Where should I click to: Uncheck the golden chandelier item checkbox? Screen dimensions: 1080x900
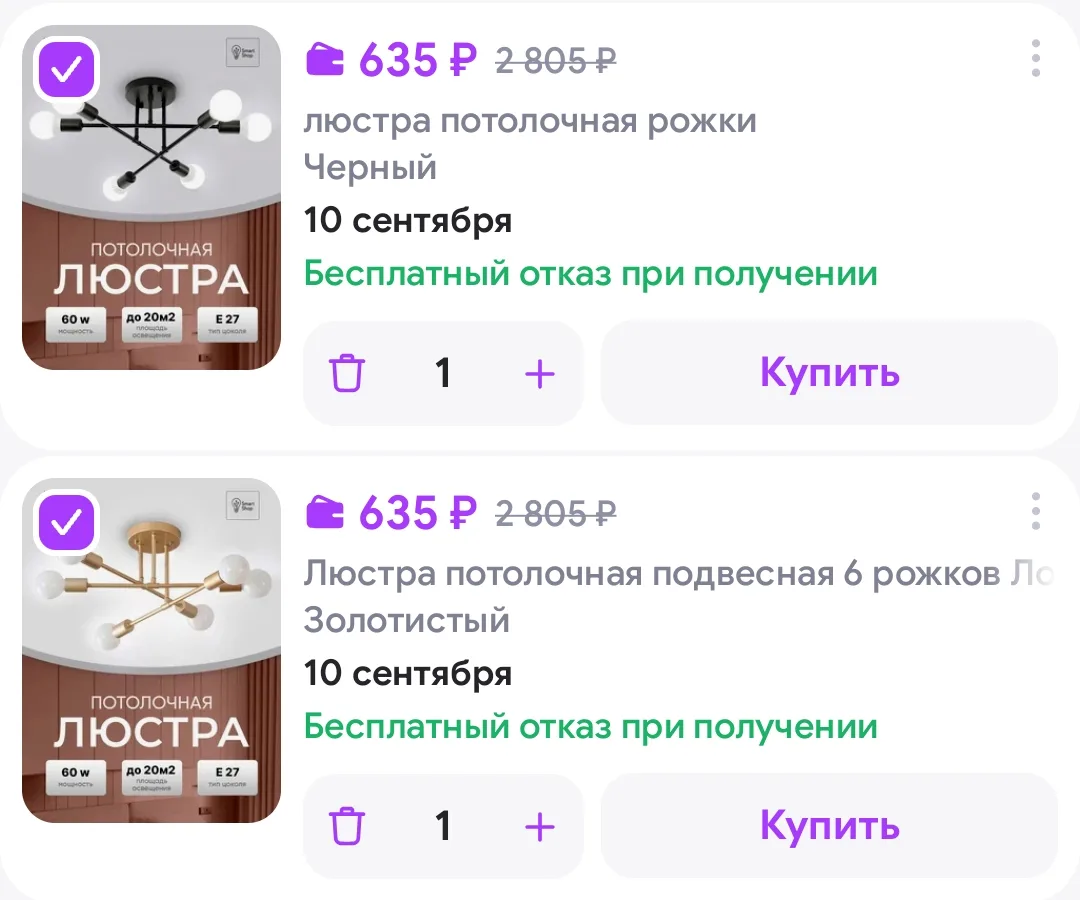pos(67,523)
